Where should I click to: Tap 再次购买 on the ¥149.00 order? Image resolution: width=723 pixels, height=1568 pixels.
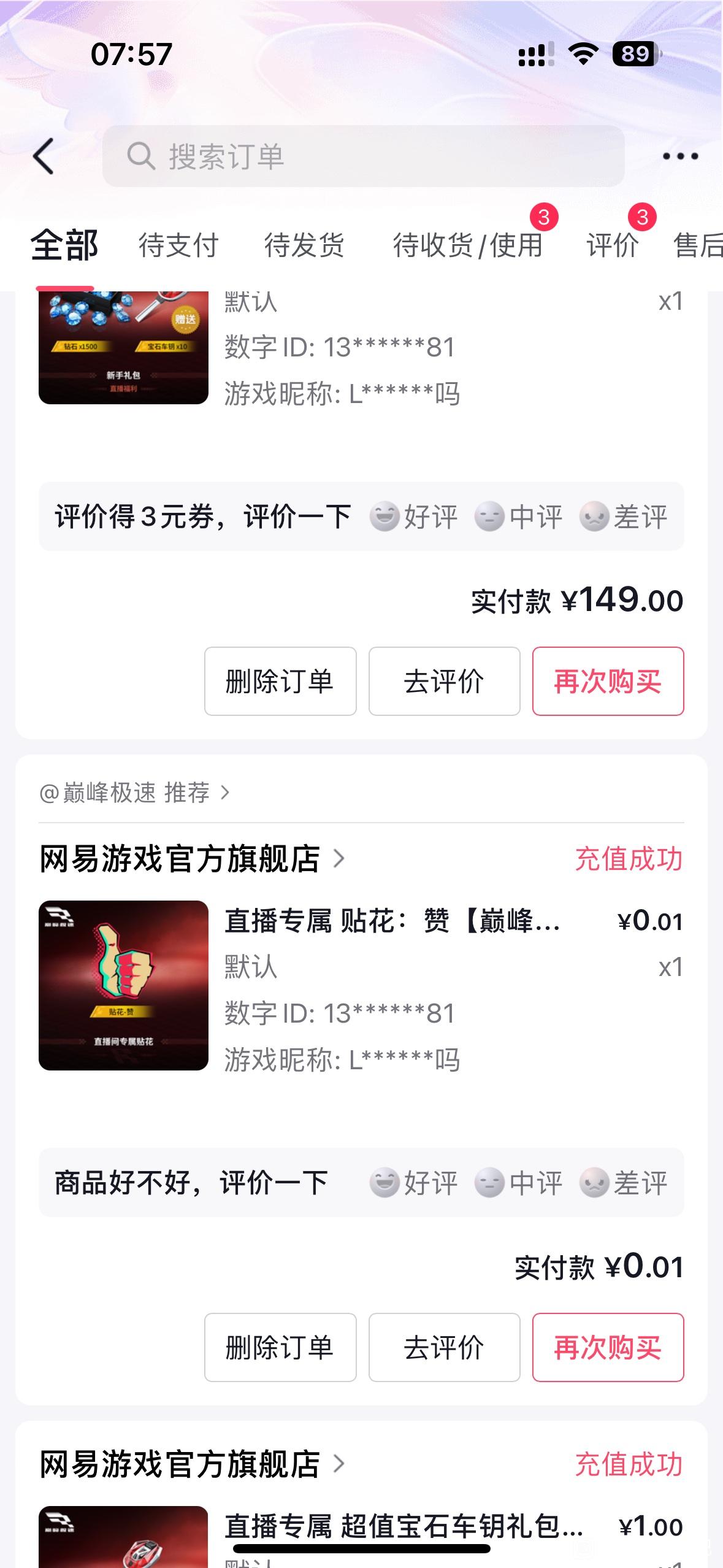(608, 681)
